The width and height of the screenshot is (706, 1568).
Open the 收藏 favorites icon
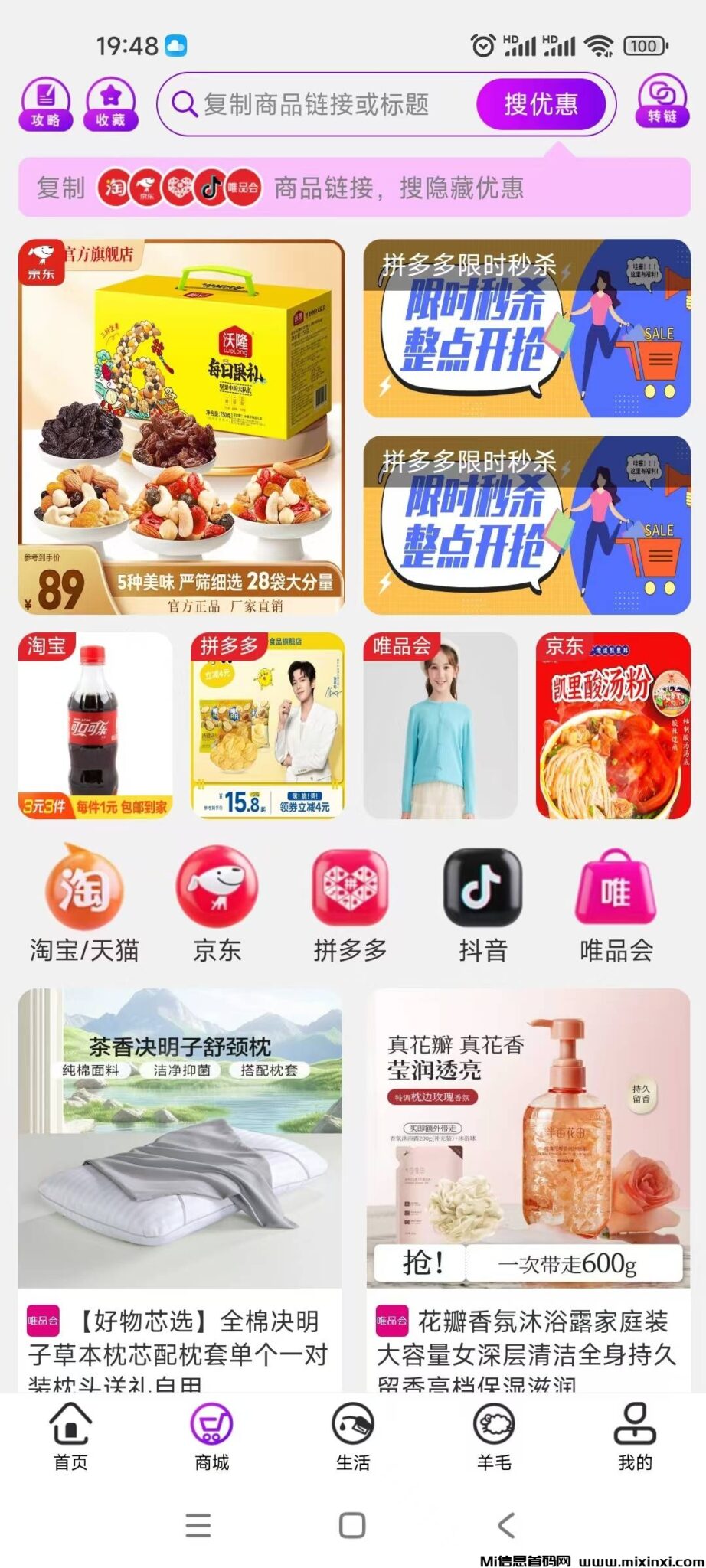pyautogui.click(x=111, y=103)
